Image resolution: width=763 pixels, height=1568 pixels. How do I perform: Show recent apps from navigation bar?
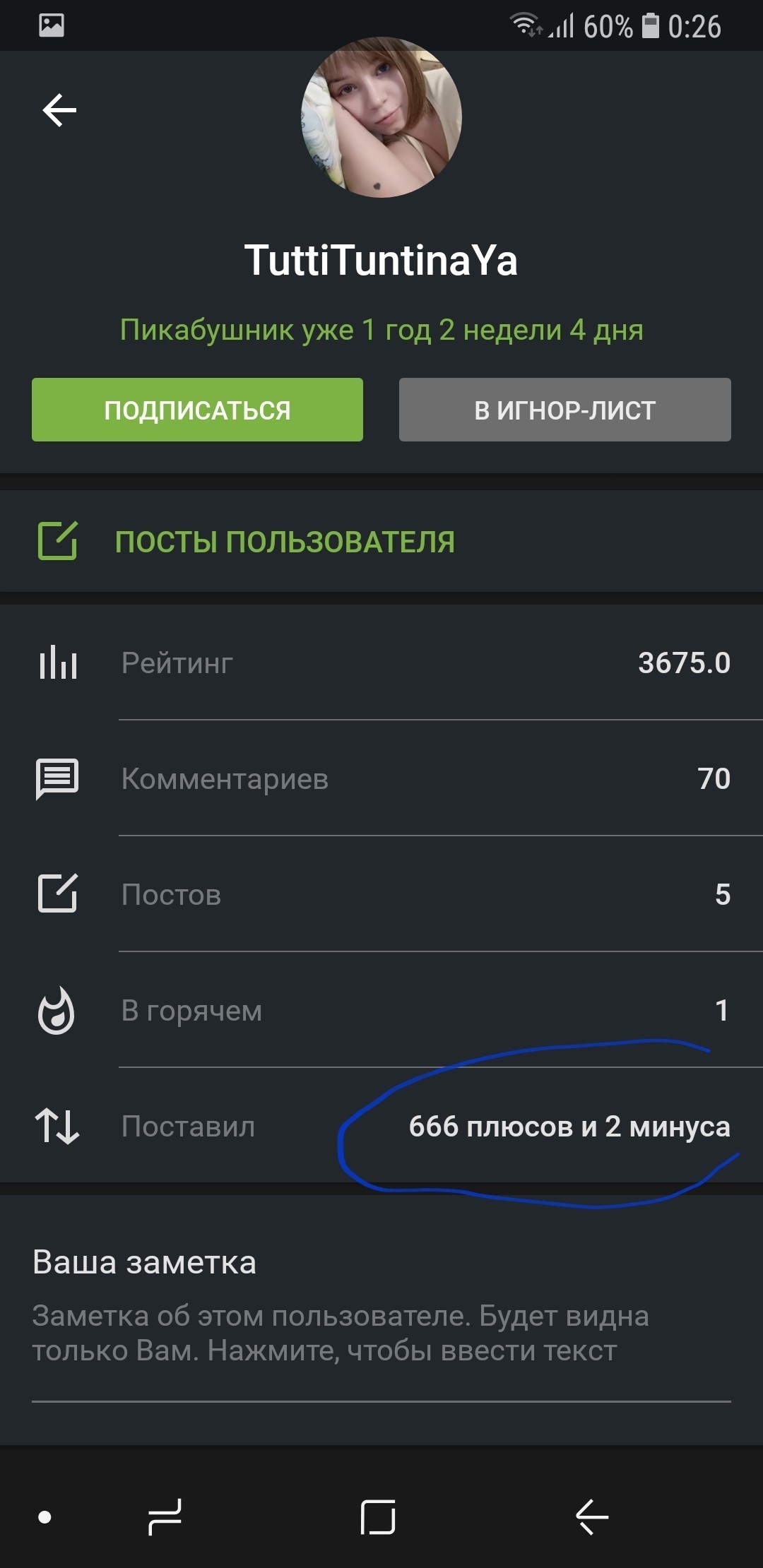[165, 1516]
